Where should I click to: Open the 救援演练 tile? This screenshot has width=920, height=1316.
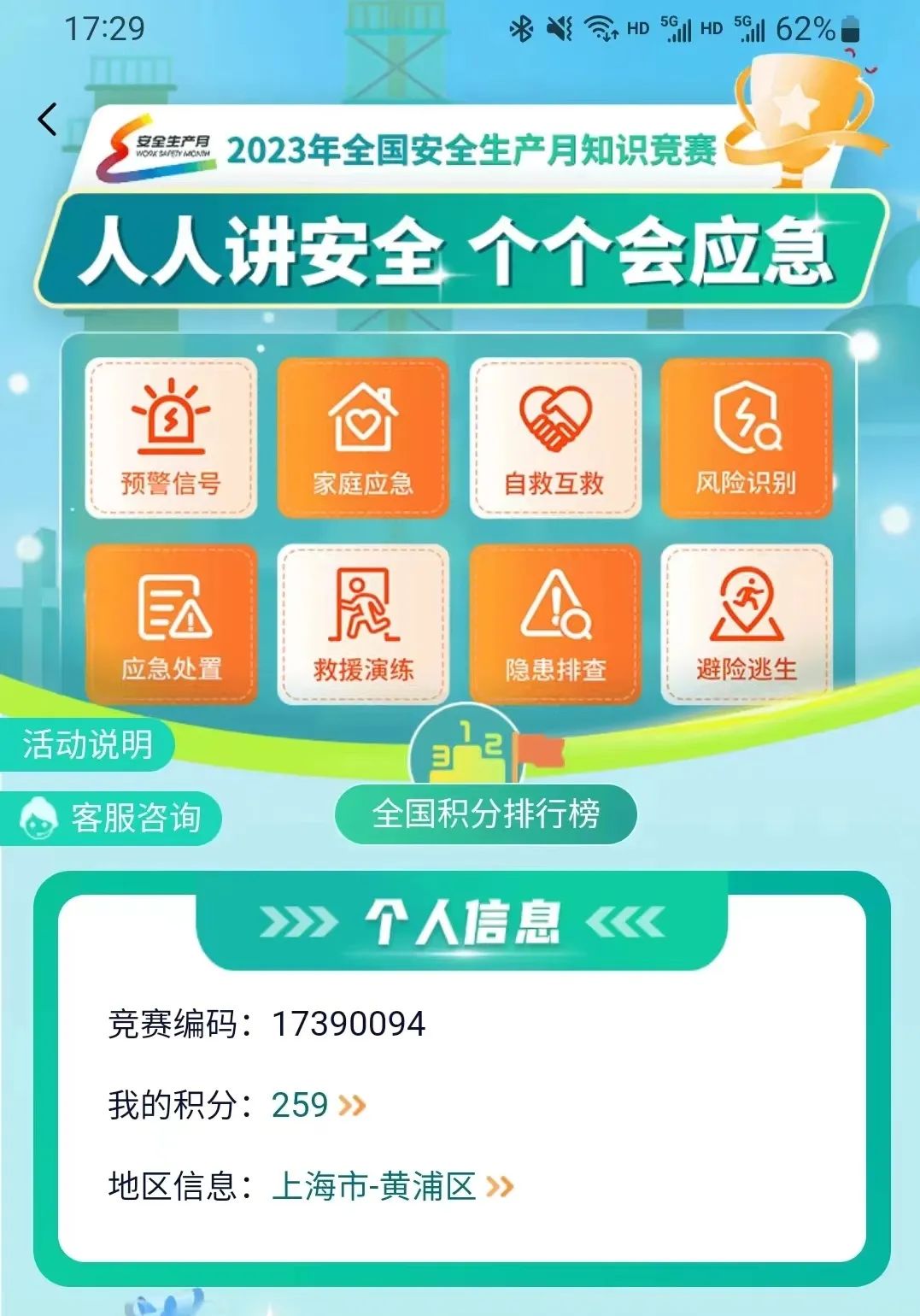coord(363,624)
